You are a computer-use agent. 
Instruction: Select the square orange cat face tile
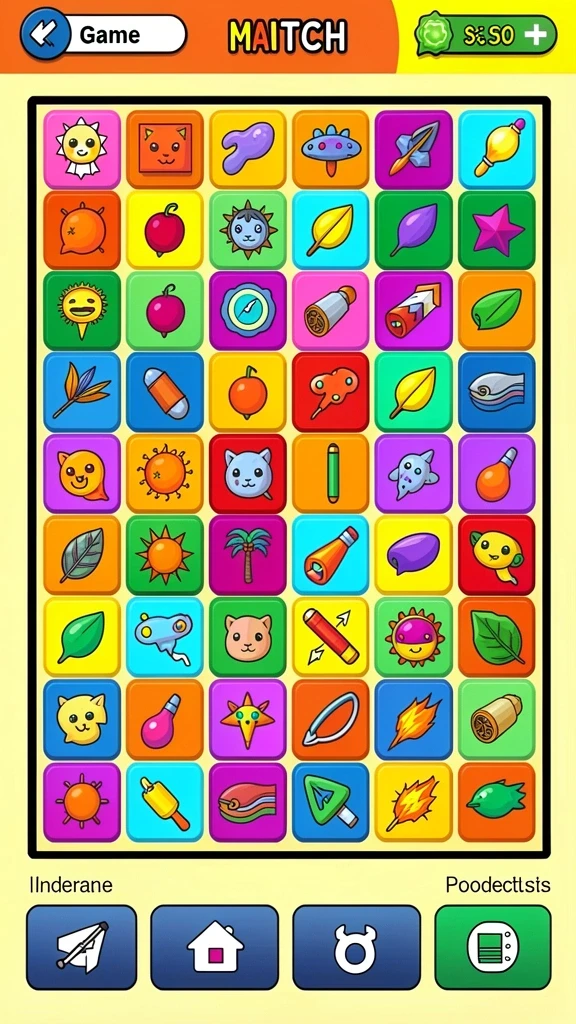(165, 150)
